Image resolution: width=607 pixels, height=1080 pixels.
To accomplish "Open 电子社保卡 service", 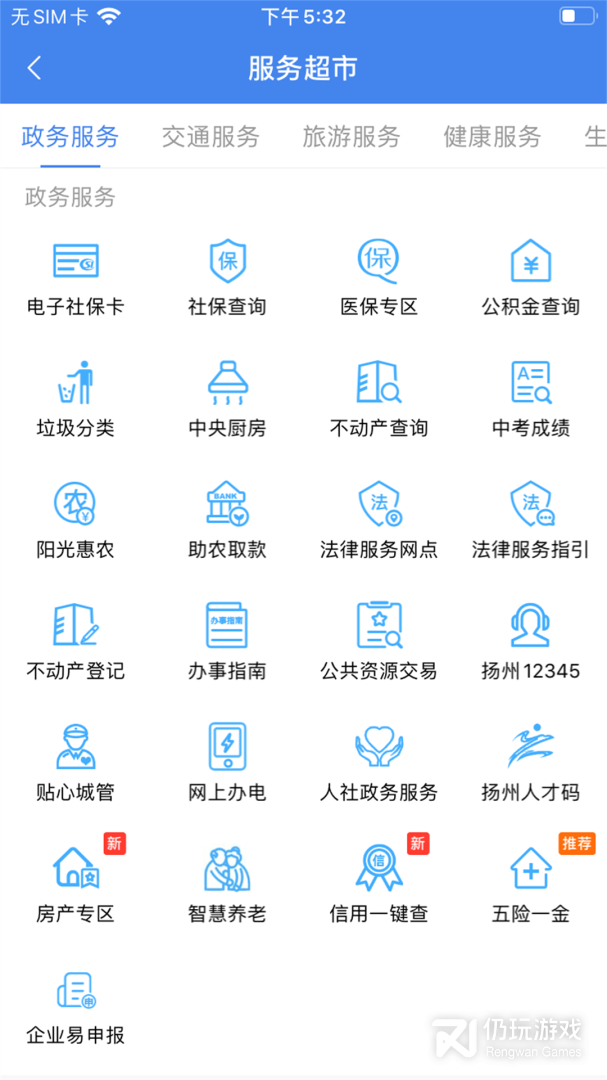I will pos(76,277).
